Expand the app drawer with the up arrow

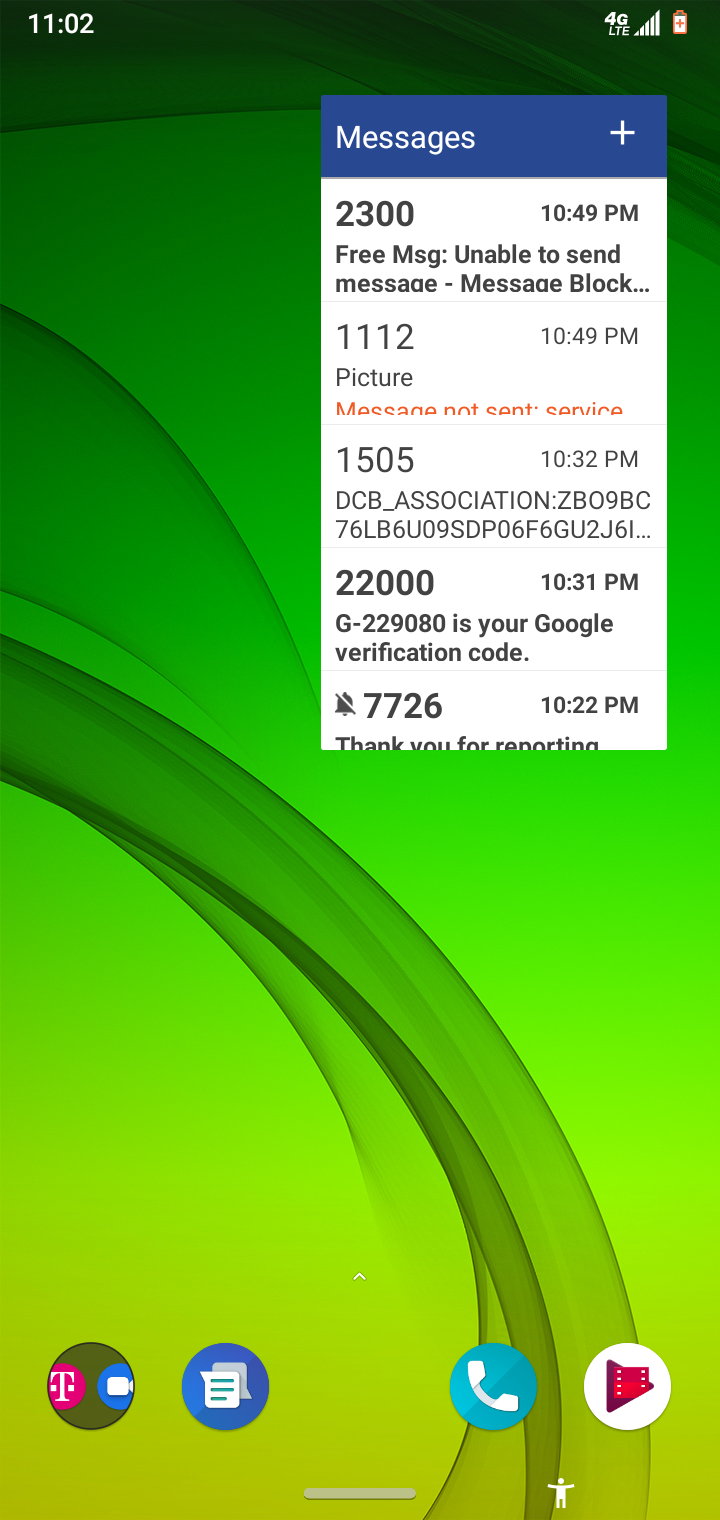pyautogui.click(x=360, y=1277)
